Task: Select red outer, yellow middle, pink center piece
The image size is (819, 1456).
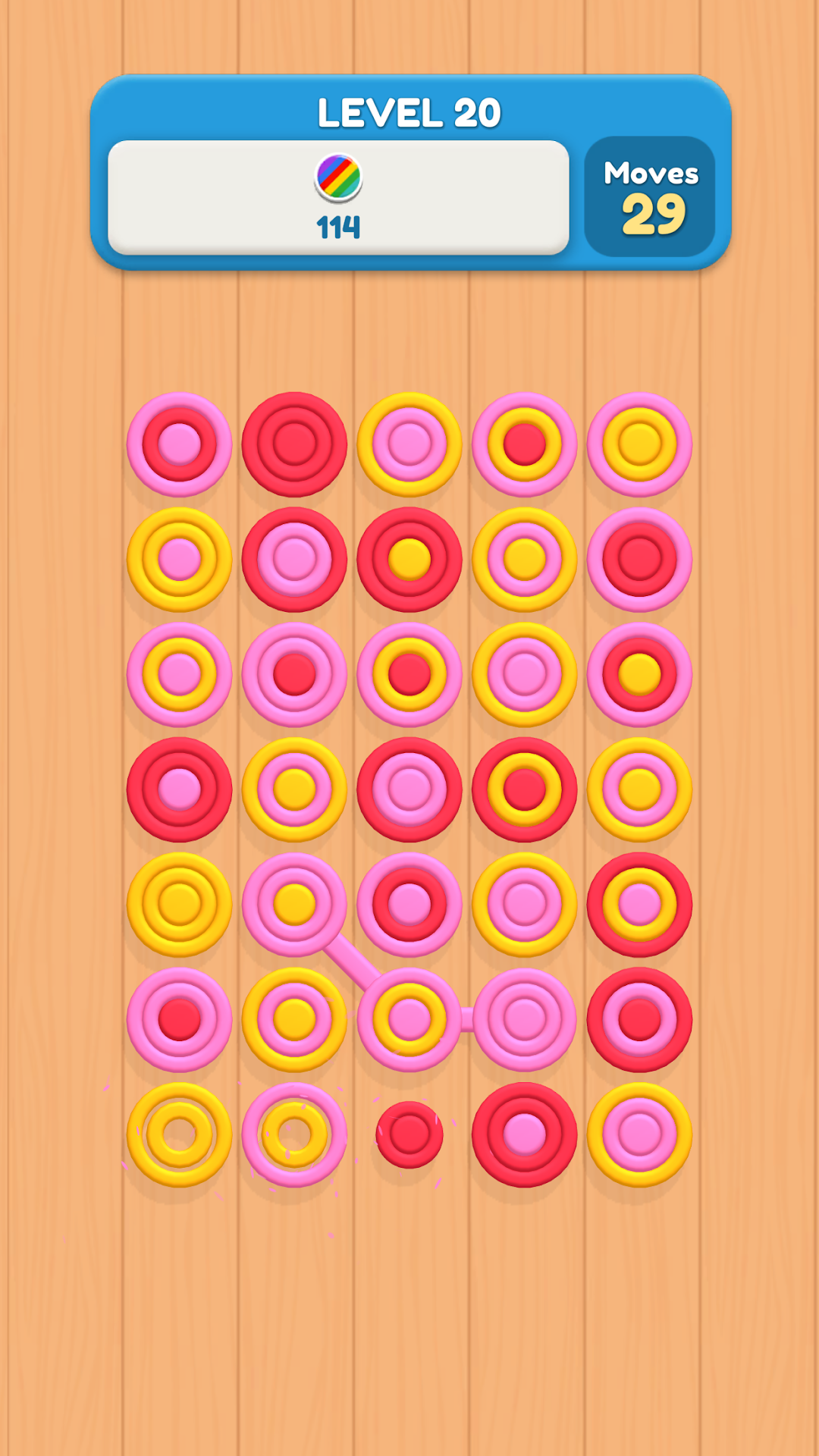Action: 639,905
